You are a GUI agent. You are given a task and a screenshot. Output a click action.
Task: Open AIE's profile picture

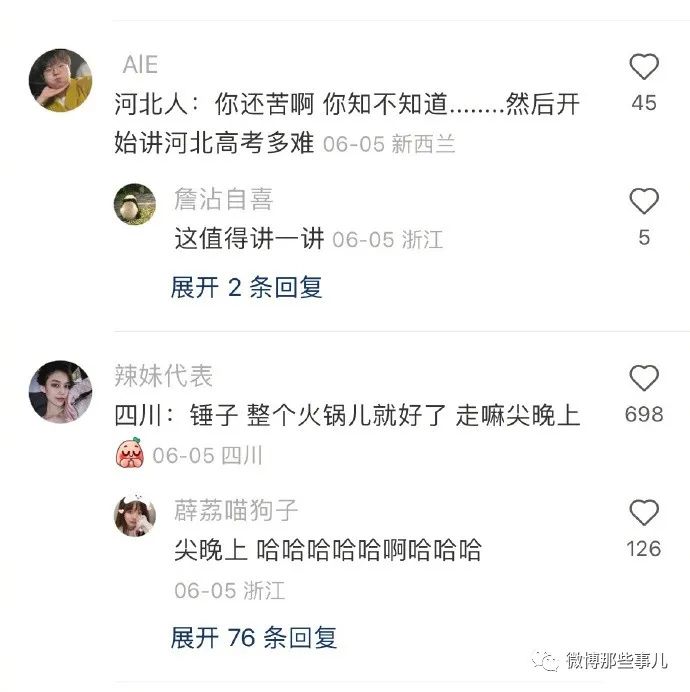click(60, 80)
